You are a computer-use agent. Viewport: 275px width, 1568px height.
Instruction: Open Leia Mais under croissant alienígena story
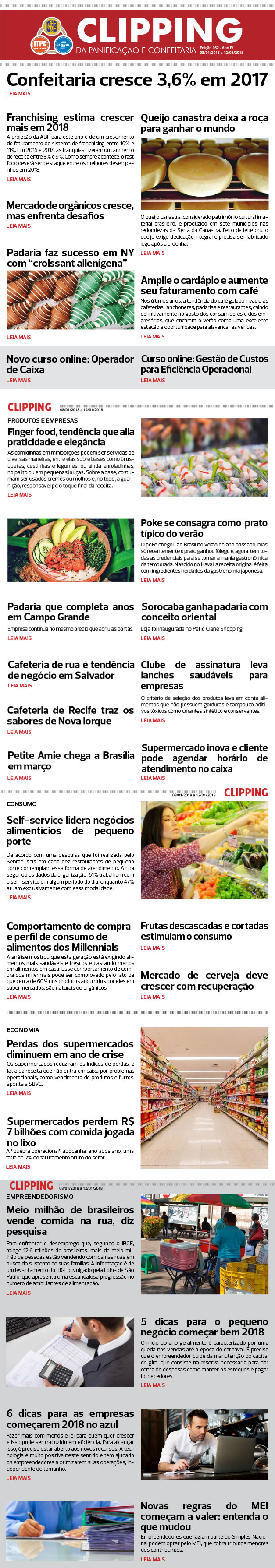point(18,337)
